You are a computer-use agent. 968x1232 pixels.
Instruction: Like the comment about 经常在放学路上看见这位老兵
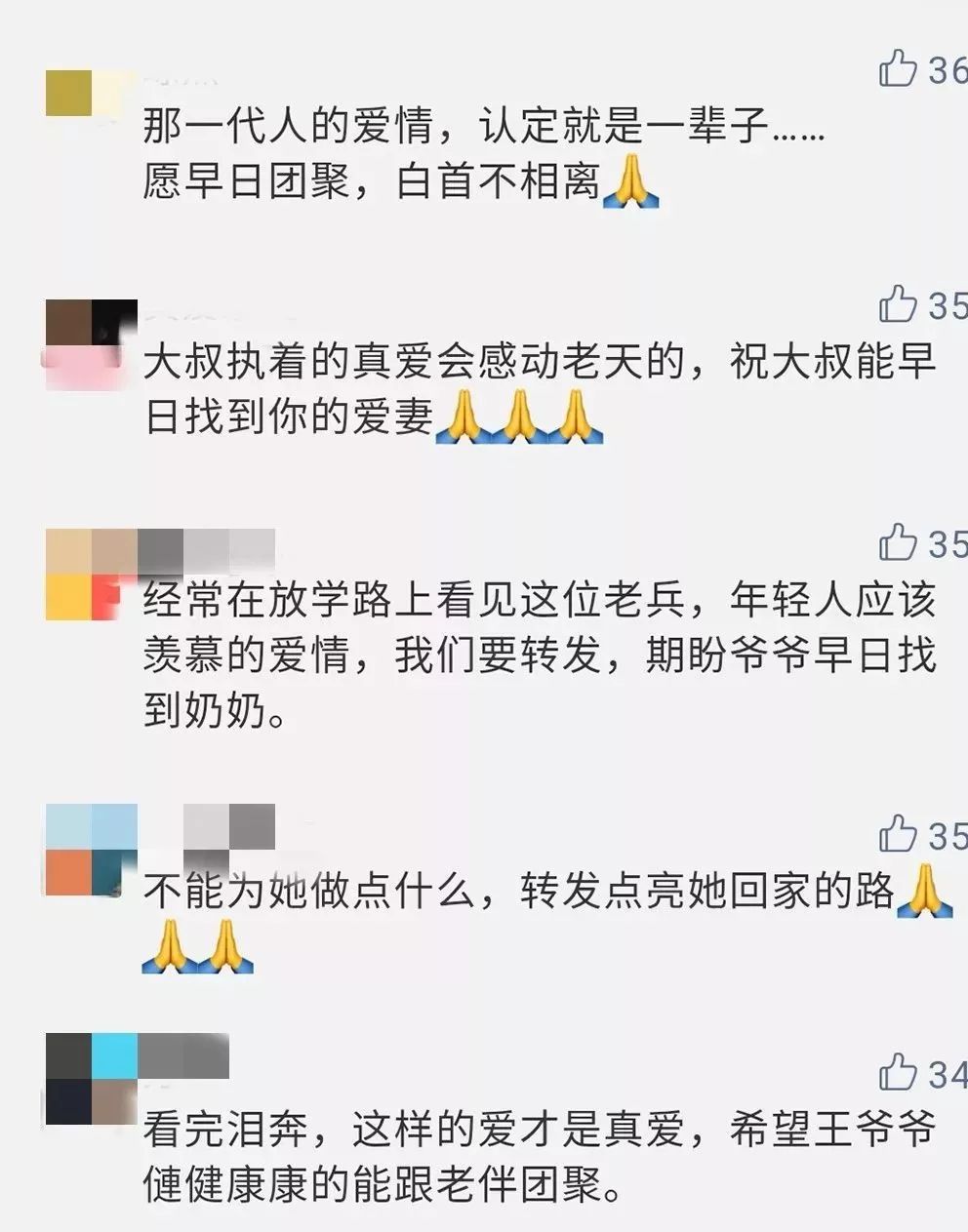tap(899, 542)
